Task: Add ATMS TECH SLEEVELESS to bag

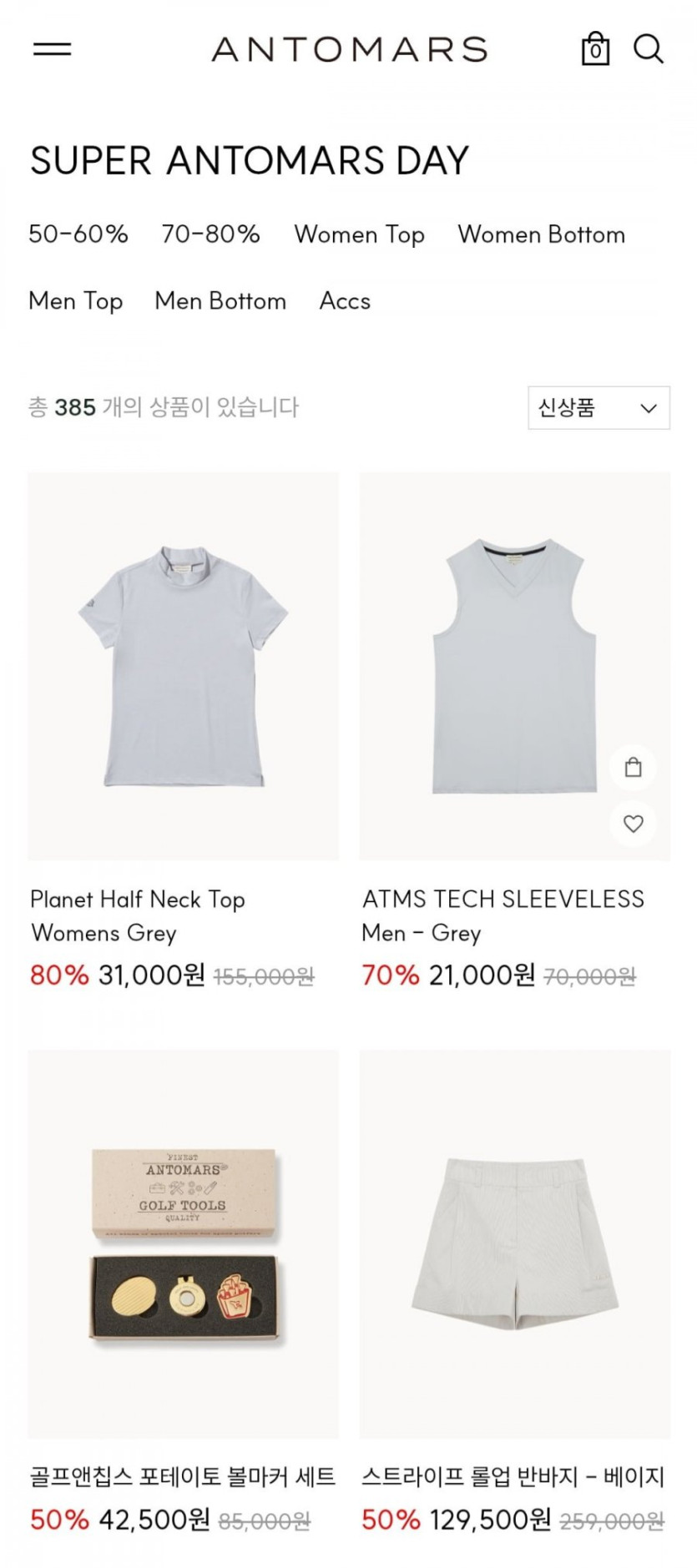Action: click(x=633, y=768)
